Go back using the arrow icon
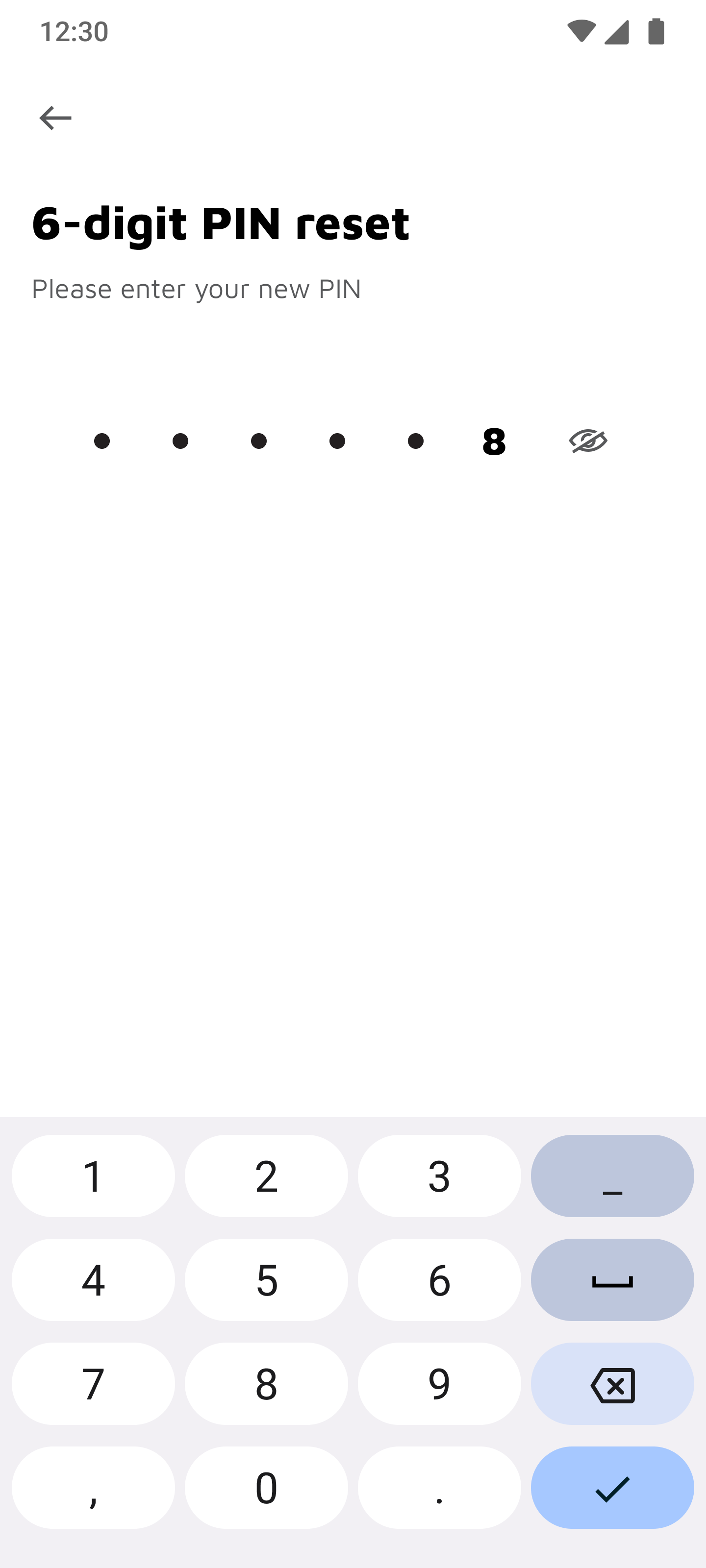Image resolution: width=706 pixels, height=1568 pixels. 55,118
